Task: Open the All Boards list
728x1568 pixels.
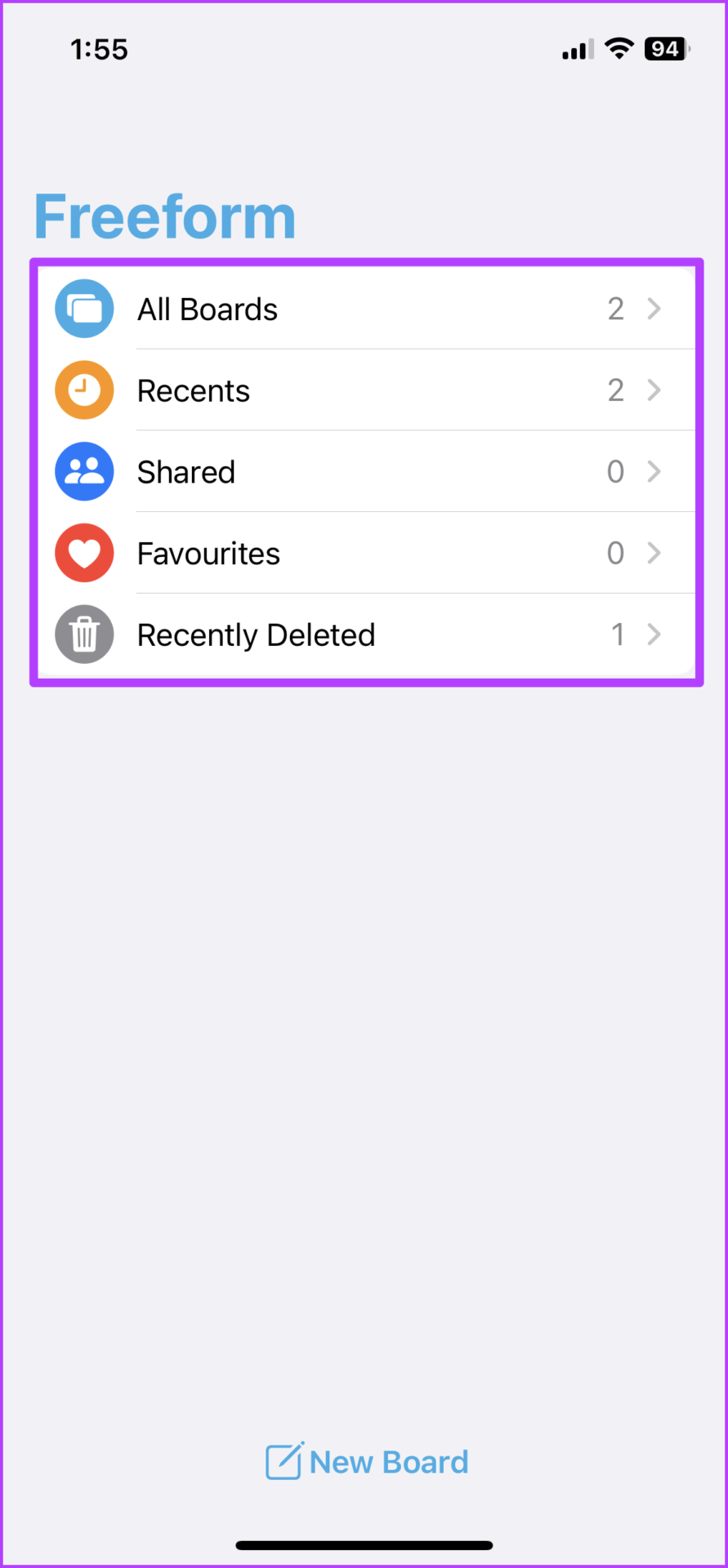Action: pos(367,309)
